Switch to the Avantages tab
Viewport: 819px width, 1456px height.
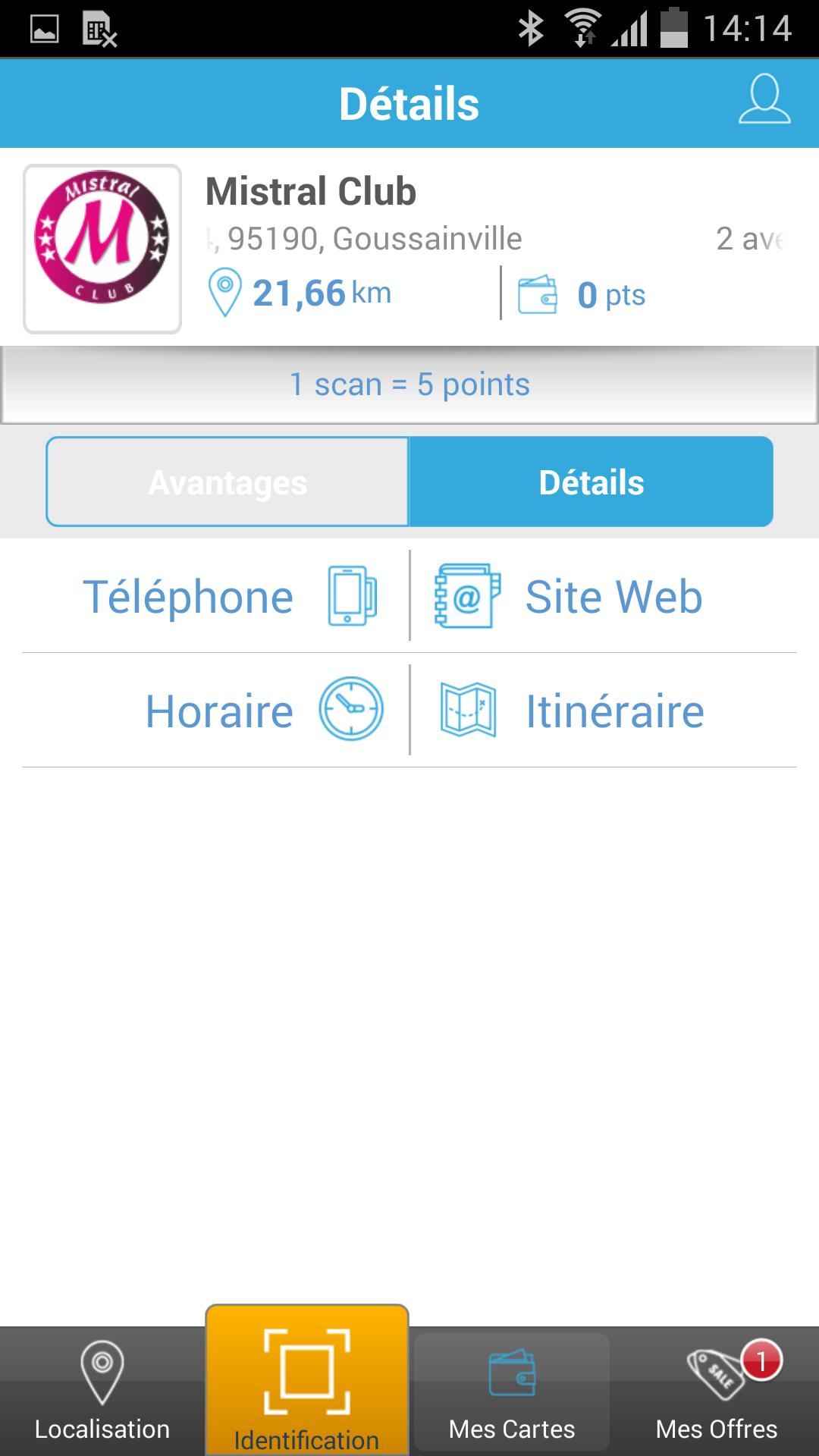click(x=227, y=482)
